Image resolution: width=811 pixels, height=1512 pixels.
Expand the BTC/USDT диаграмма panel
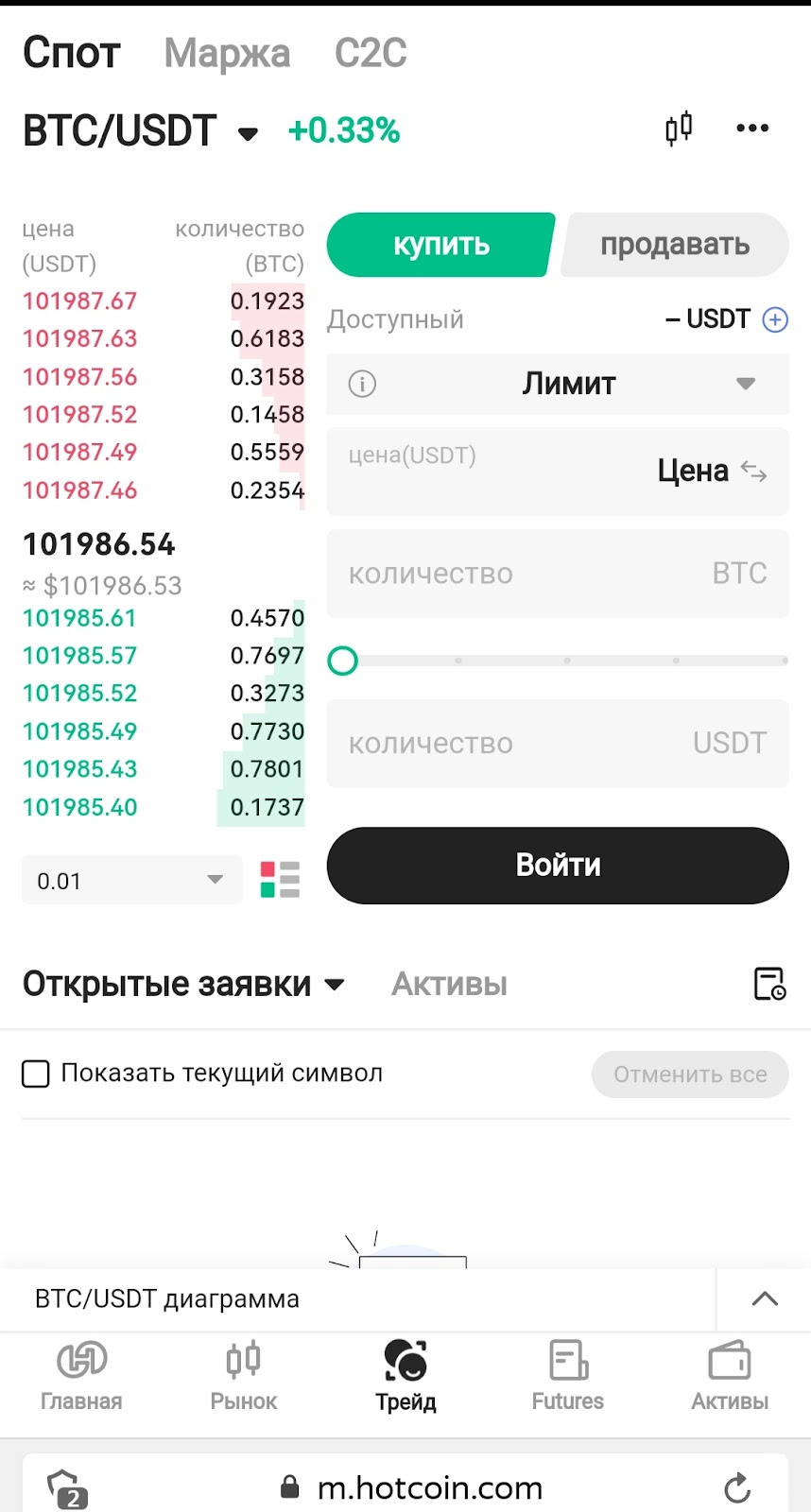click(764, 1299)
